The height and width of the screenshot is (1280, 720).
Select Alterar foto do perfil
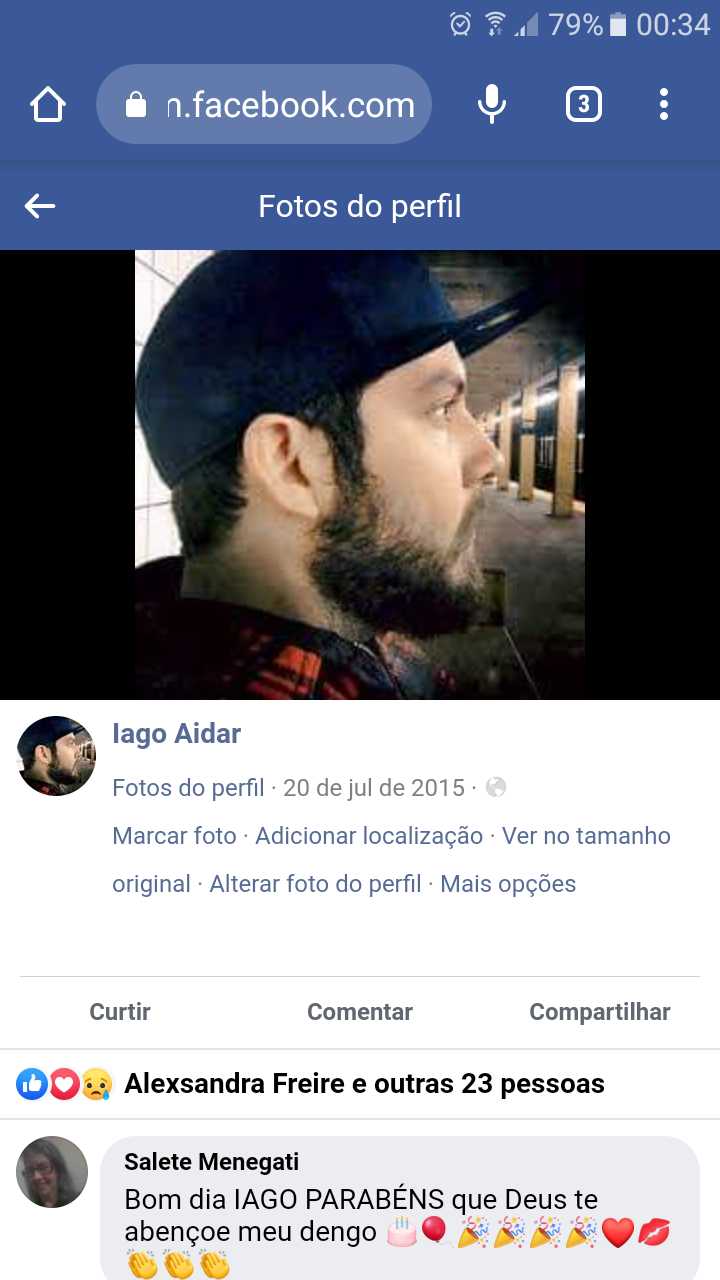pos(315,884)
